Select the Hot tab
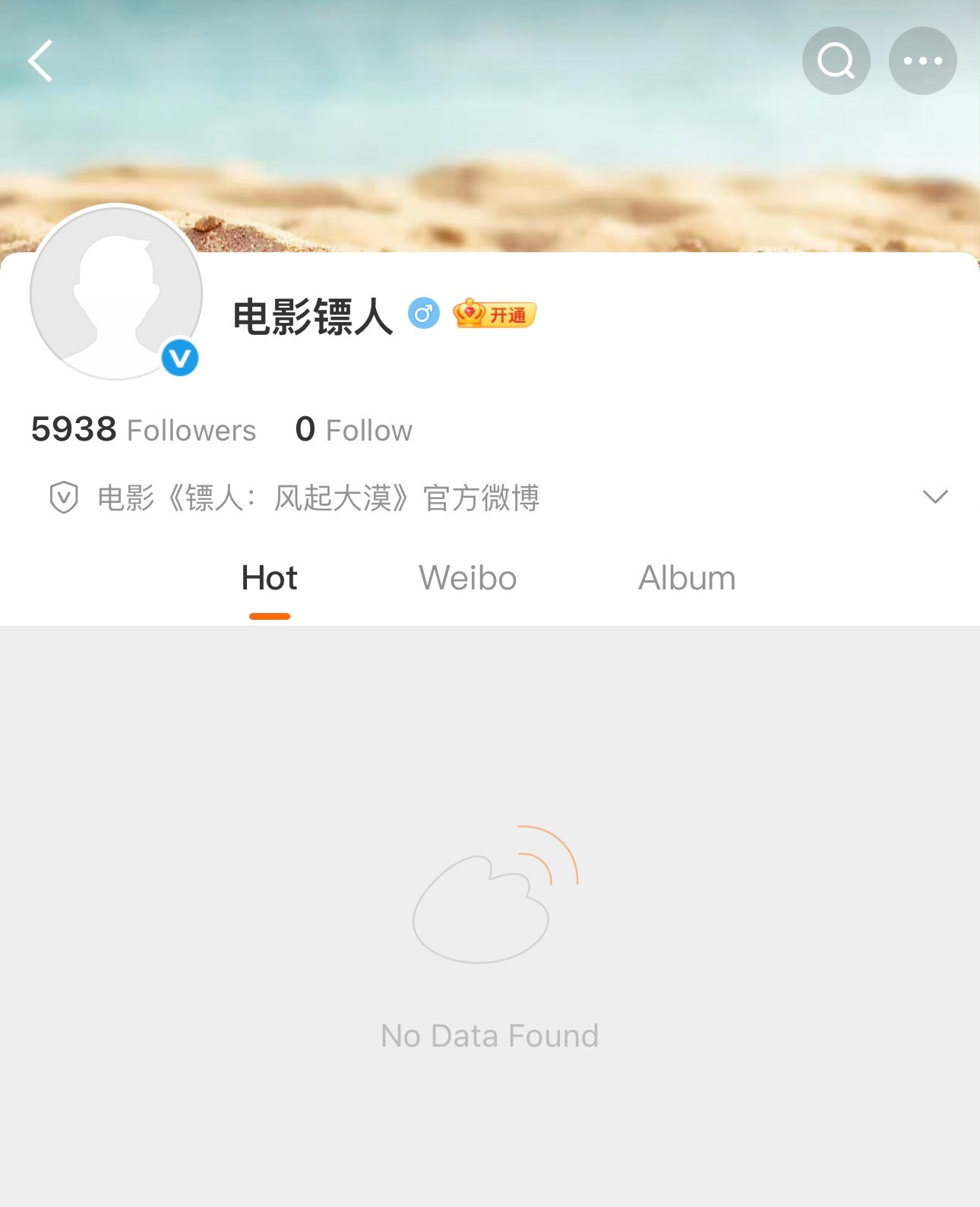Viewport: 980px width, 1207px height. 269,578
